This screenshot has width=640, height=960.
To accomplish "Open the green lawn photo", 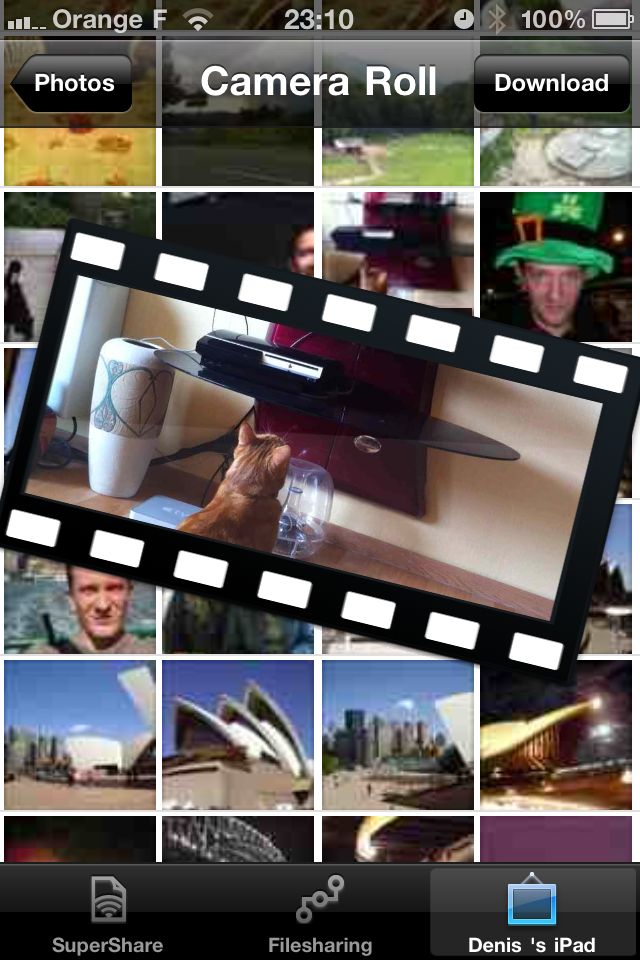I will pos(397,157).
